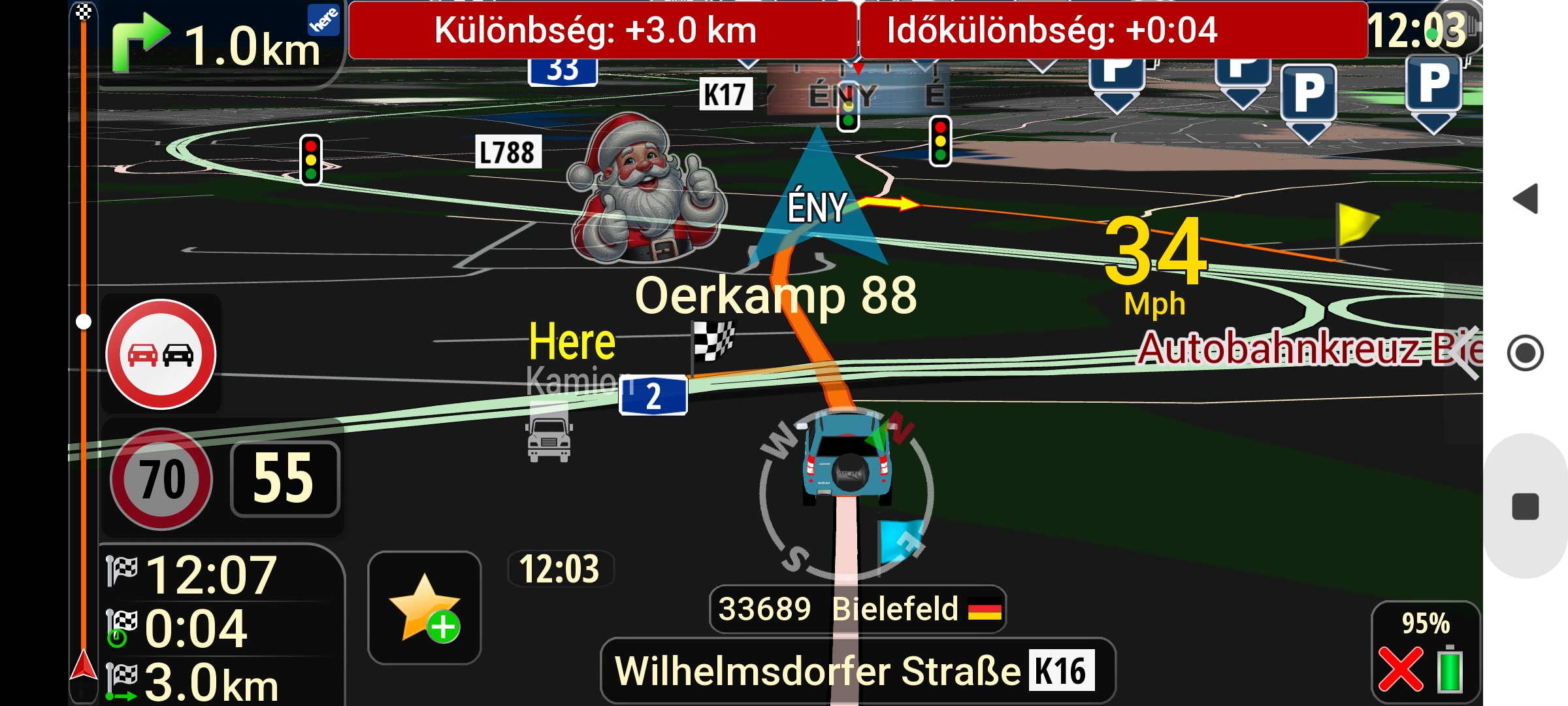Go back with system back button
1568x706 pixels.
pyautogui.click(x=1526, y=199)
